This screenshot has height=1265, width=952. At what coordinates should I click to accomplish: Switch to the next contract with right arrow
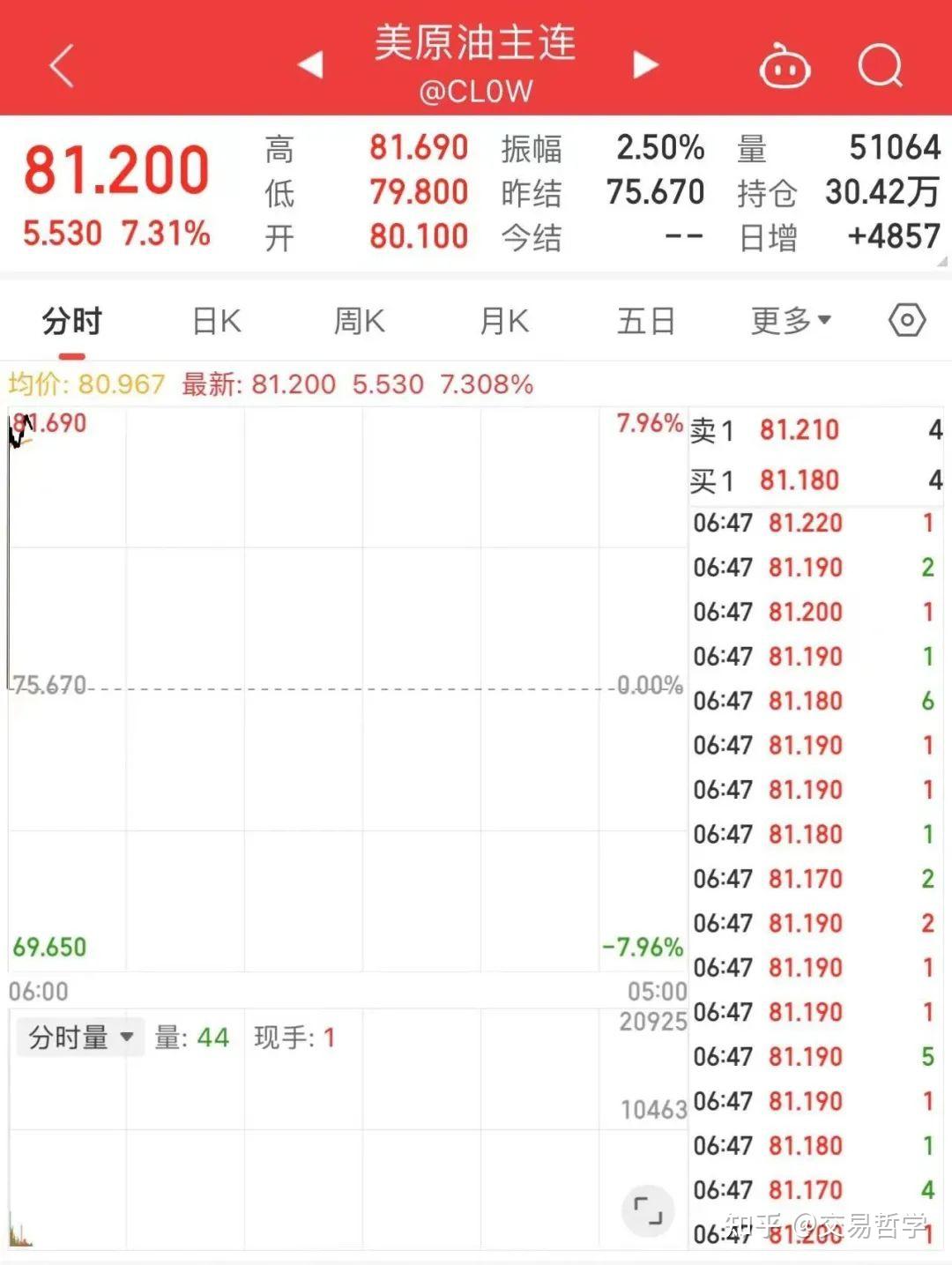(x=645, y=64)
